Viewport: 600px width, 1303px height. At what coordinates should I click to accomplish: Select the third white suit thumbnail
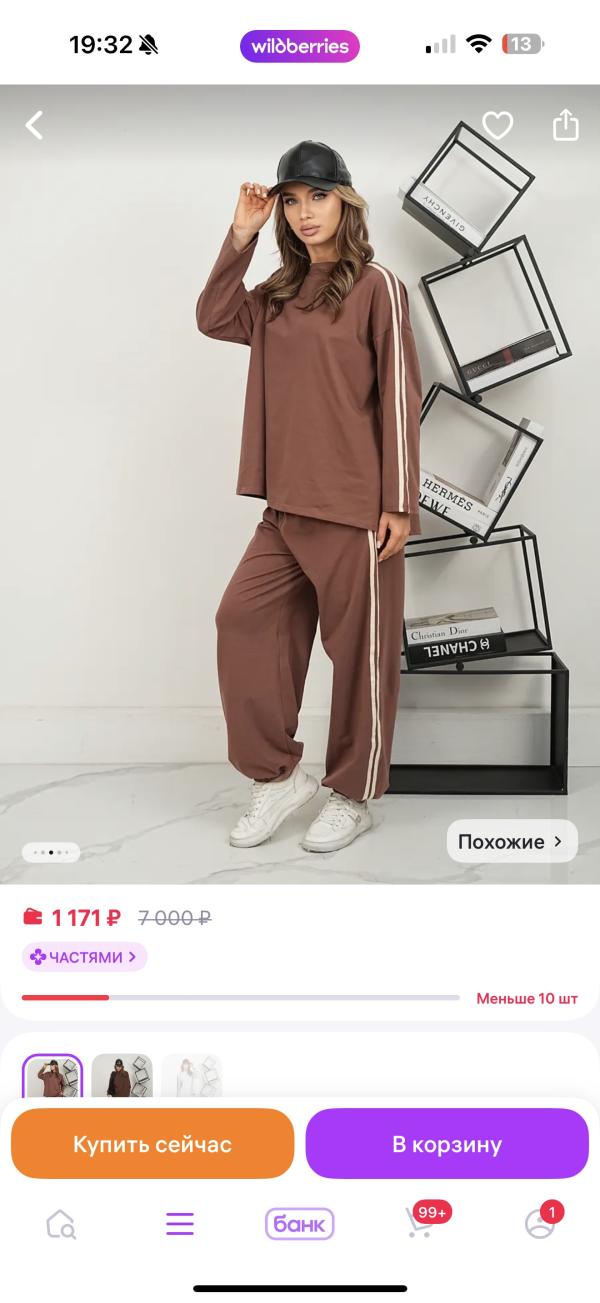tap(192, 1077)
